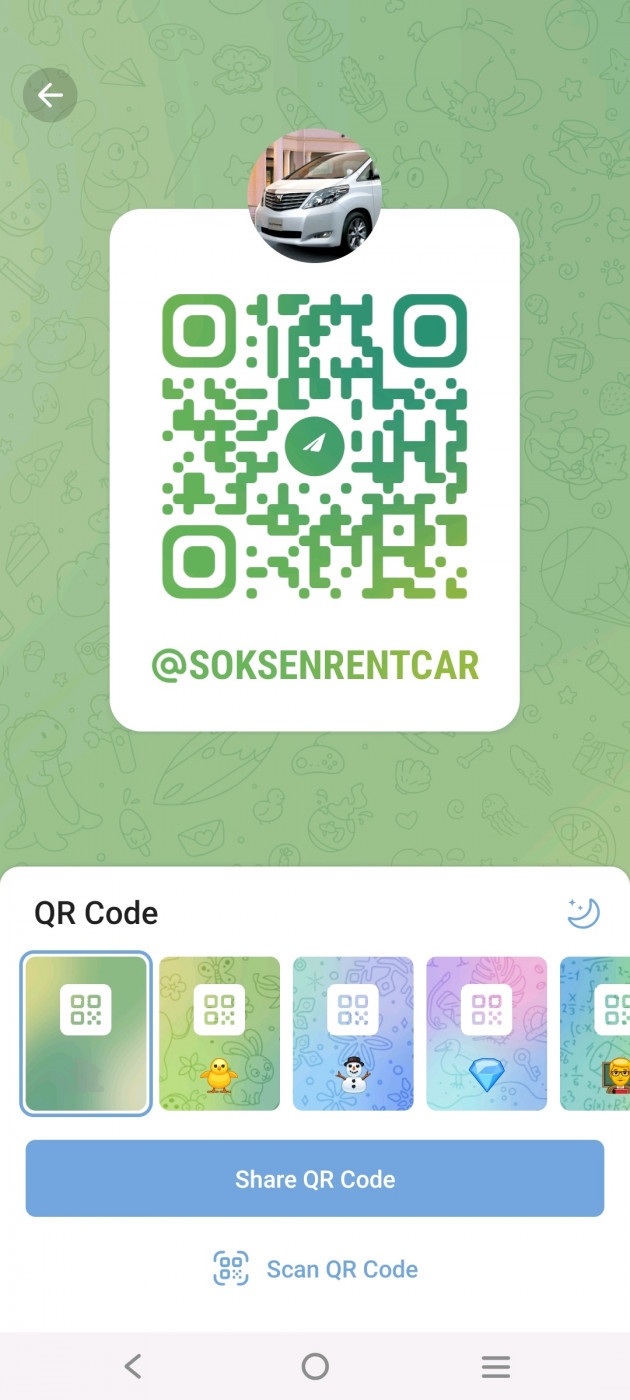Open recent apps from navigation bar

click(x=495, y=1366)
